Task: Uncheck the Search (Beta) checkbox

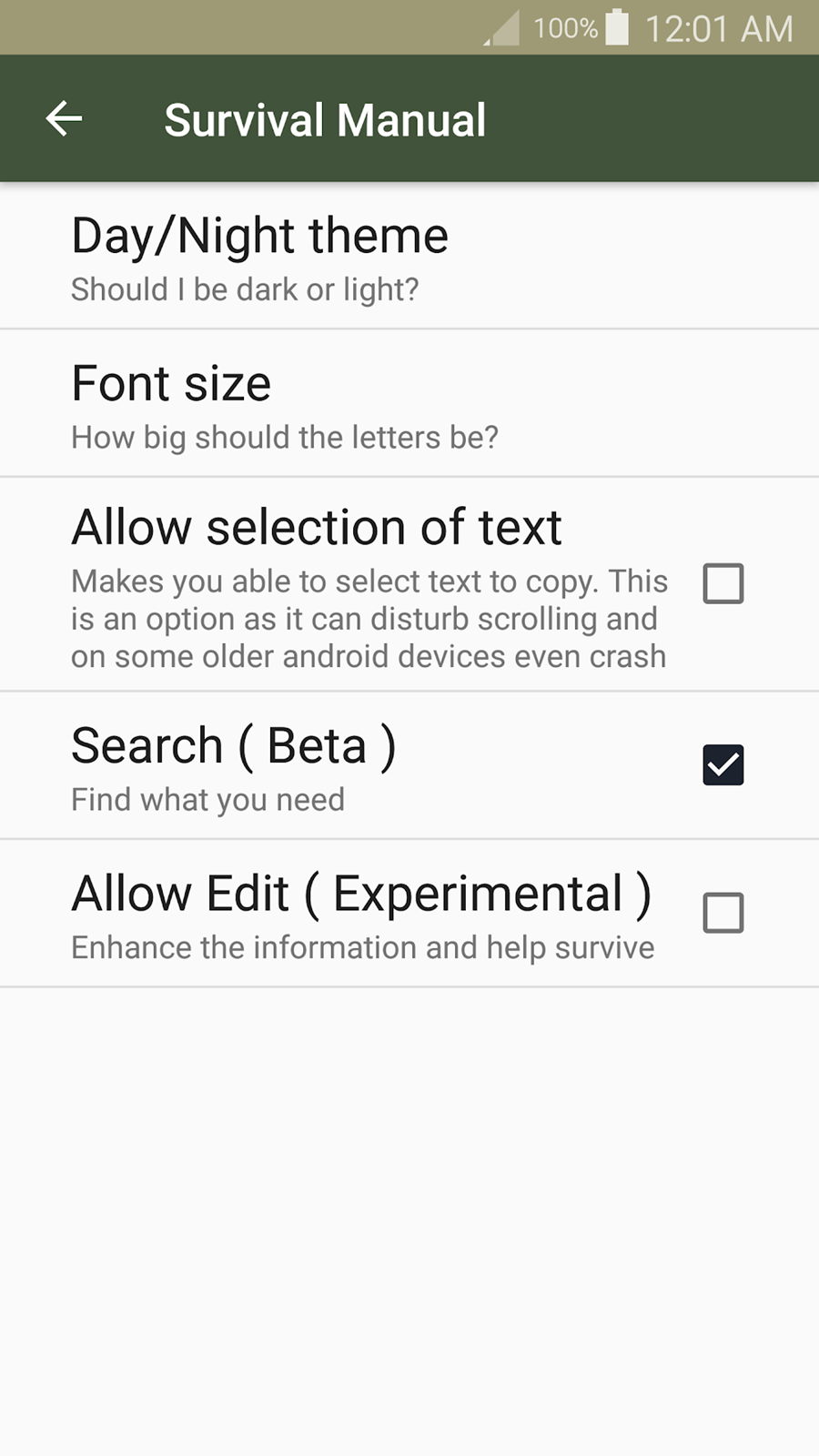Action: (723, 764)
